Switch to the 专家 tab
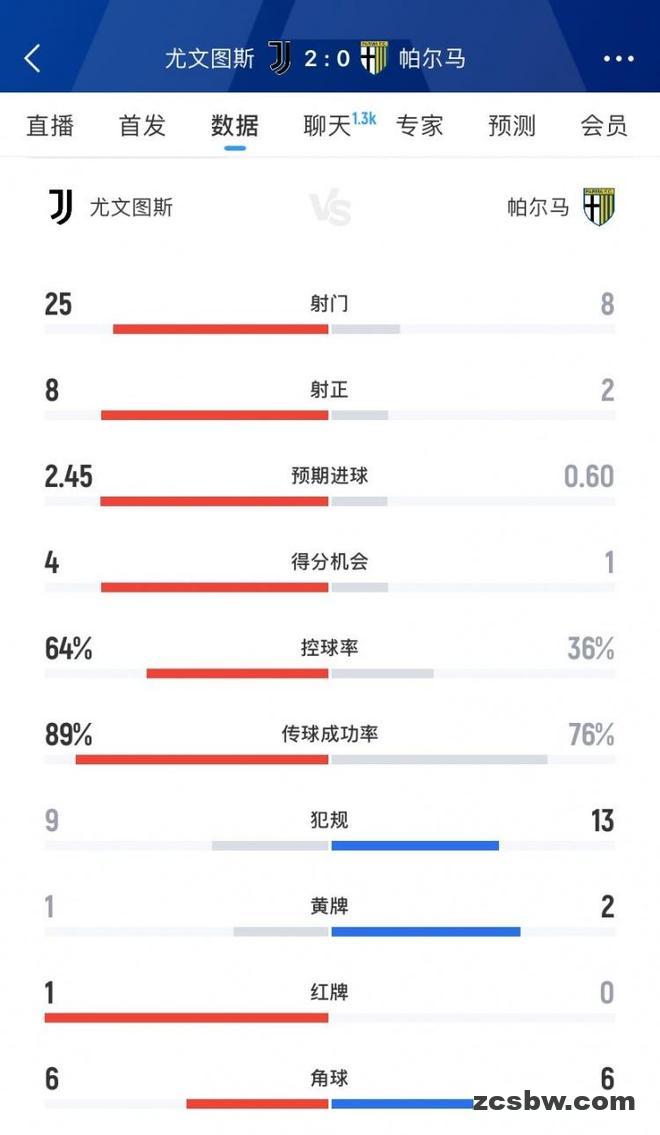The image size is (660, 1135). click(420, 126)
